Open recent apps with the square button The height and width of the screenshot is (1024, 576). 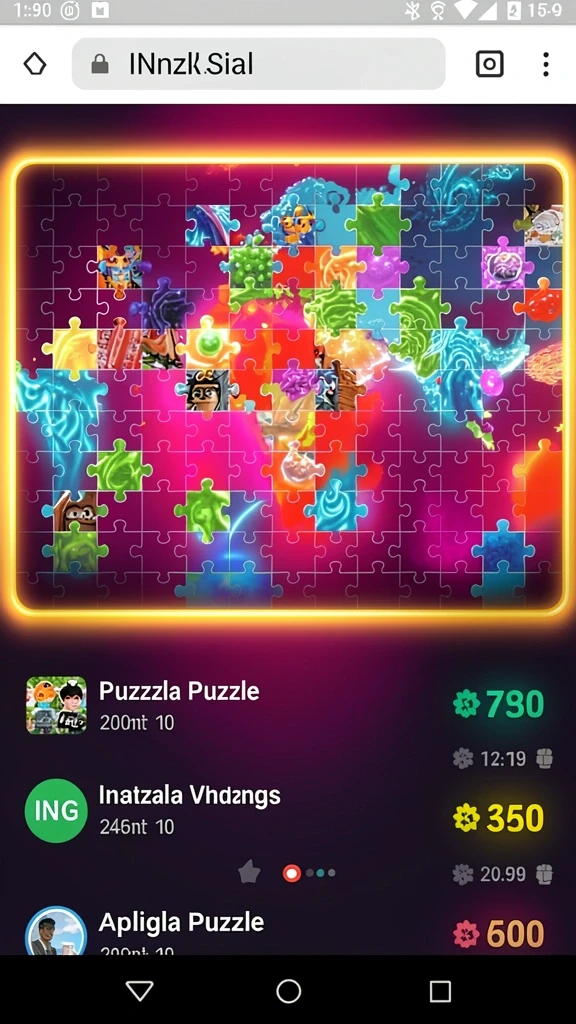pyautogui.click(x=440, y=991)
